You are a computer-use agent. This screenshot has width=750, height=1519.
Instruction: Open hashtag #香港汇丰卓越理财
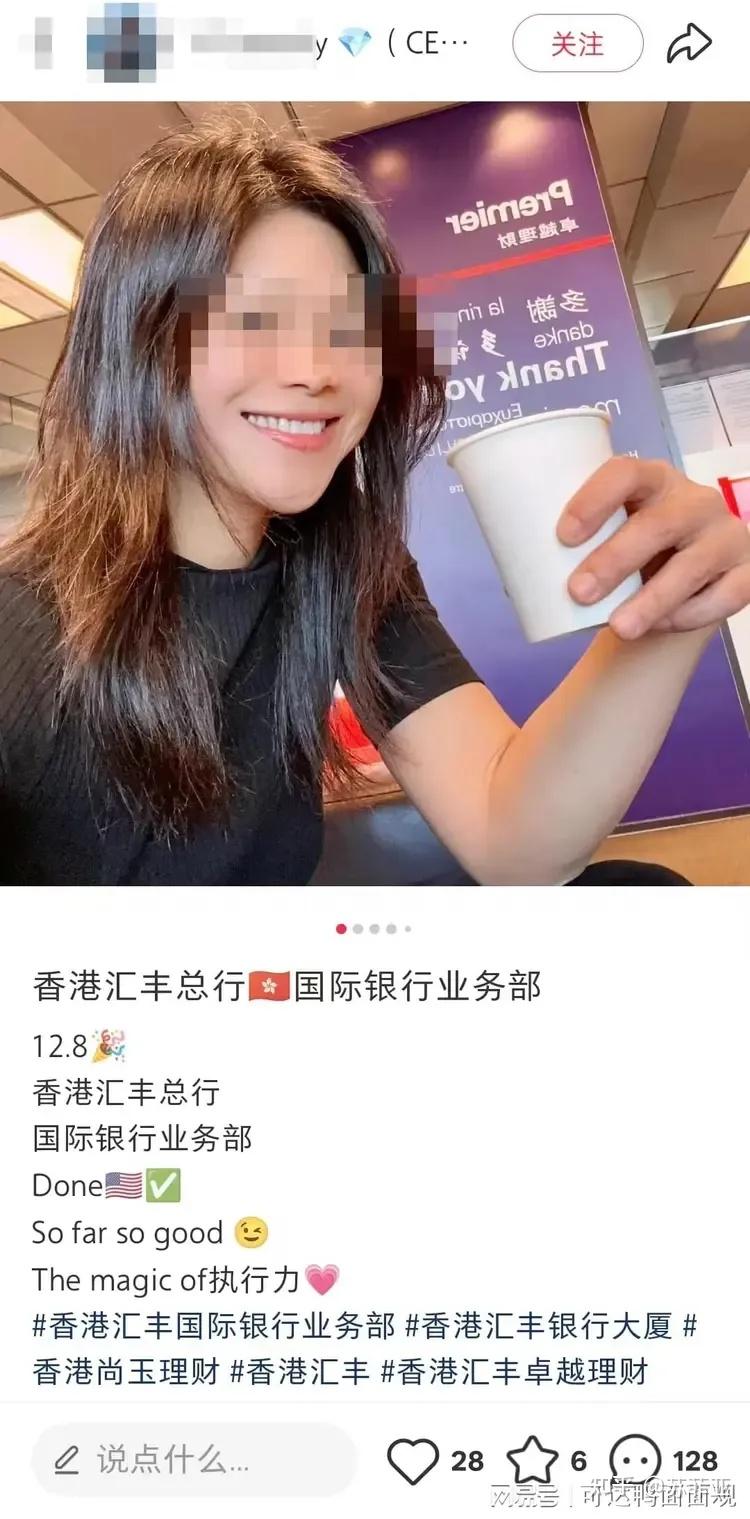514,1370
